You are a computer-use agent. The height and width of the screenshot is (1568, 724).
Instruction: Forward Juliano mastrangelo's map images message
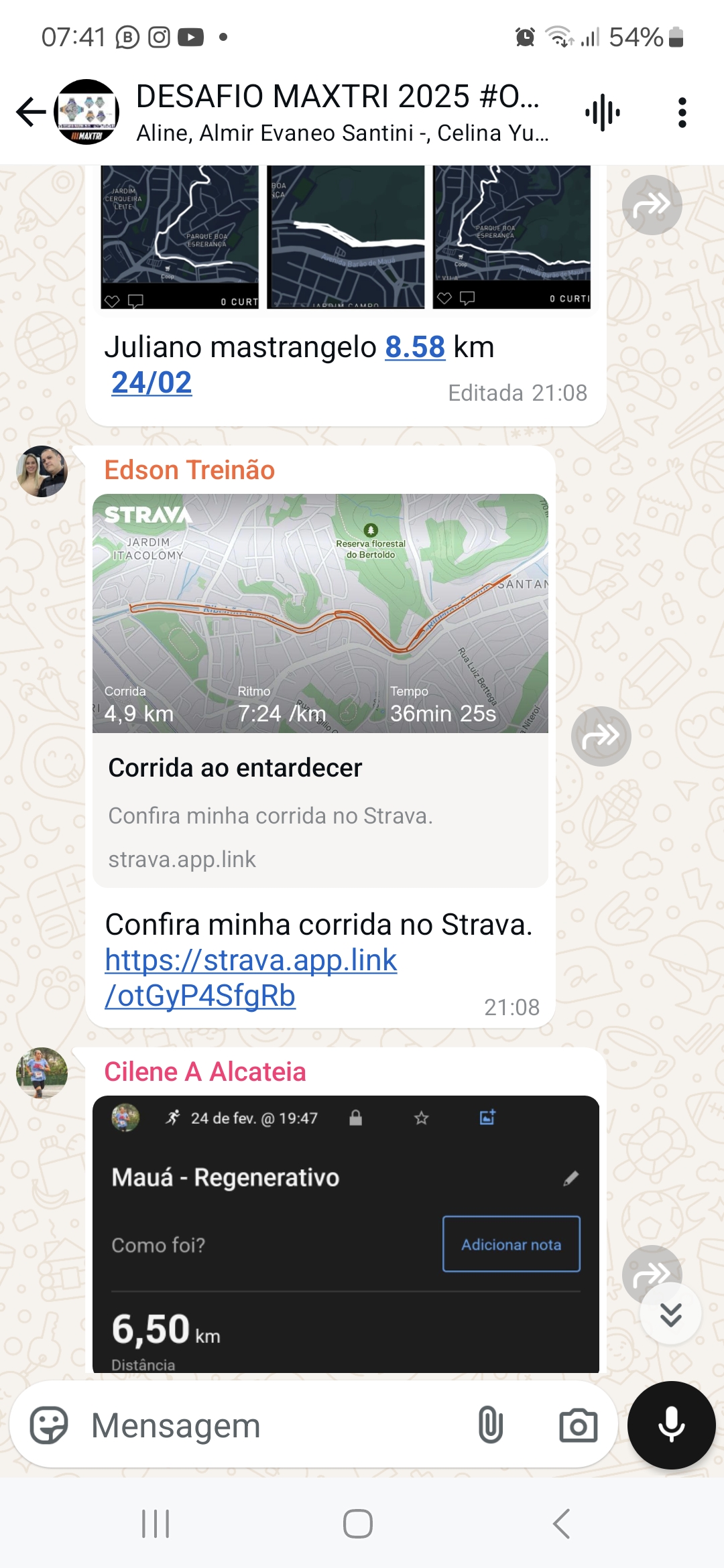click(652, 205)
